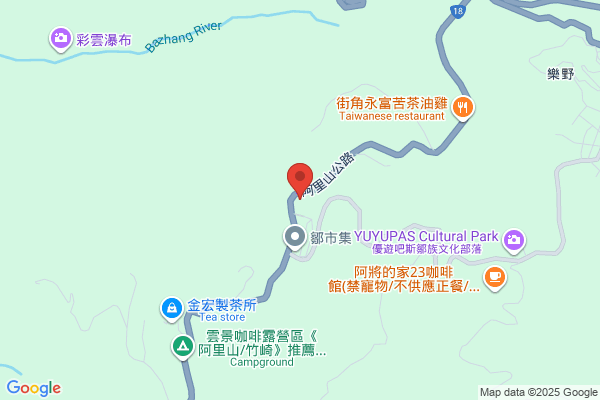600x400 pixels.
Task: Open 阿將的家23咖啡館 cafe marker
Action: point(495,278)
